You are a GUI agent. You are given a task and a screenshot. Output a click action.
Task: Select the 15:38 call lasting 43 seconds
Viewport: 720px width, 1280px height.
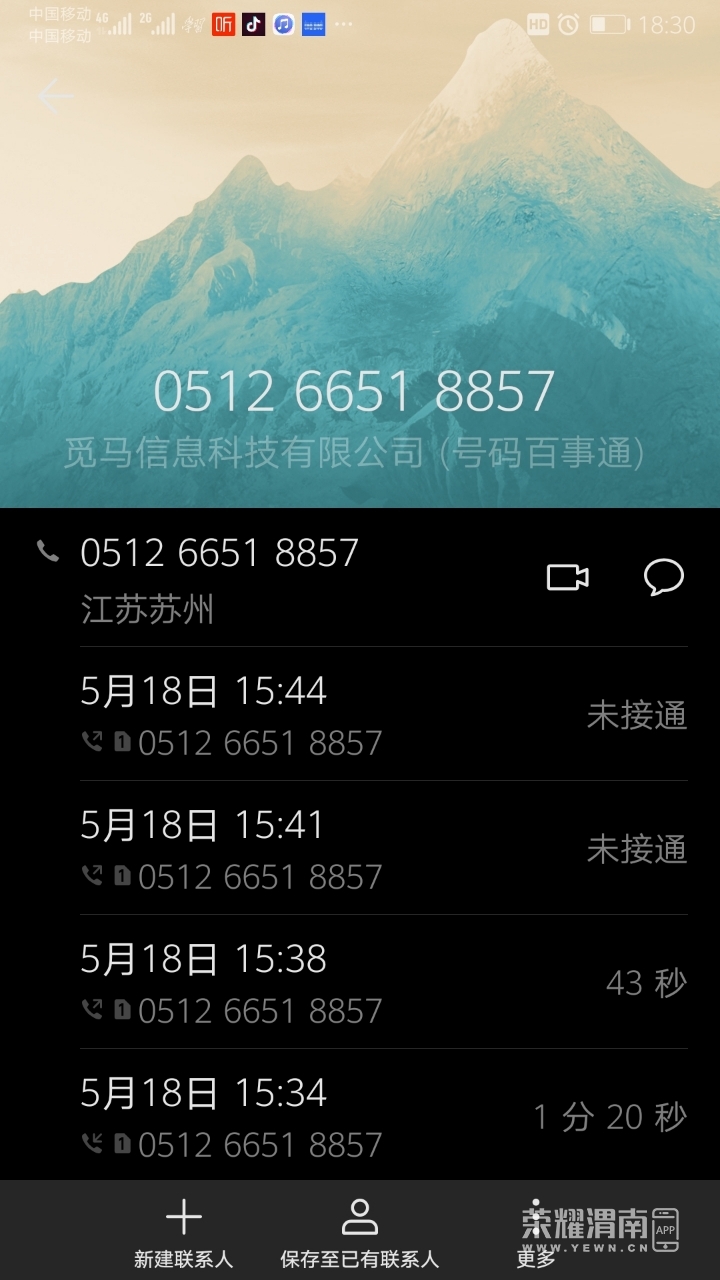click(383, 983)
